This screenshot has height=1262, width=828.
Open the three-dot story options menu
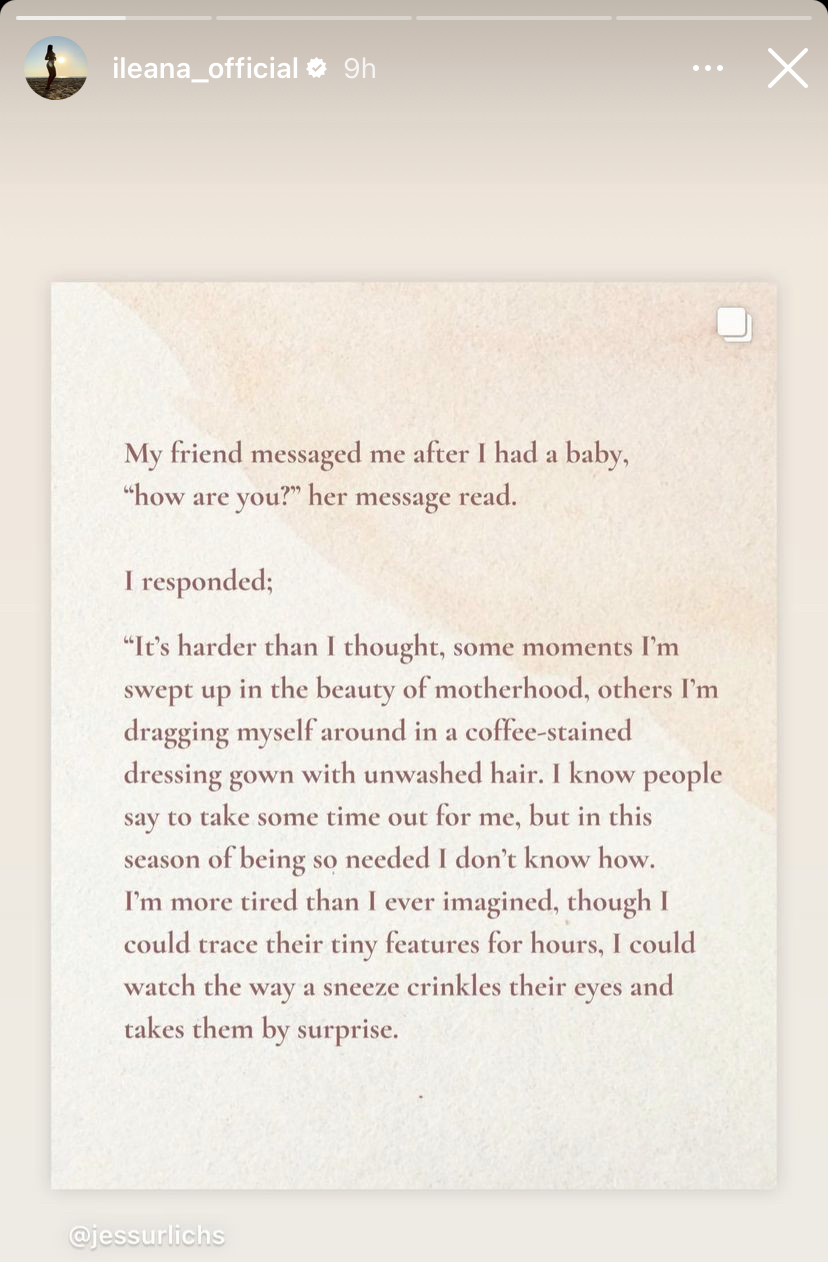[707, 68]
